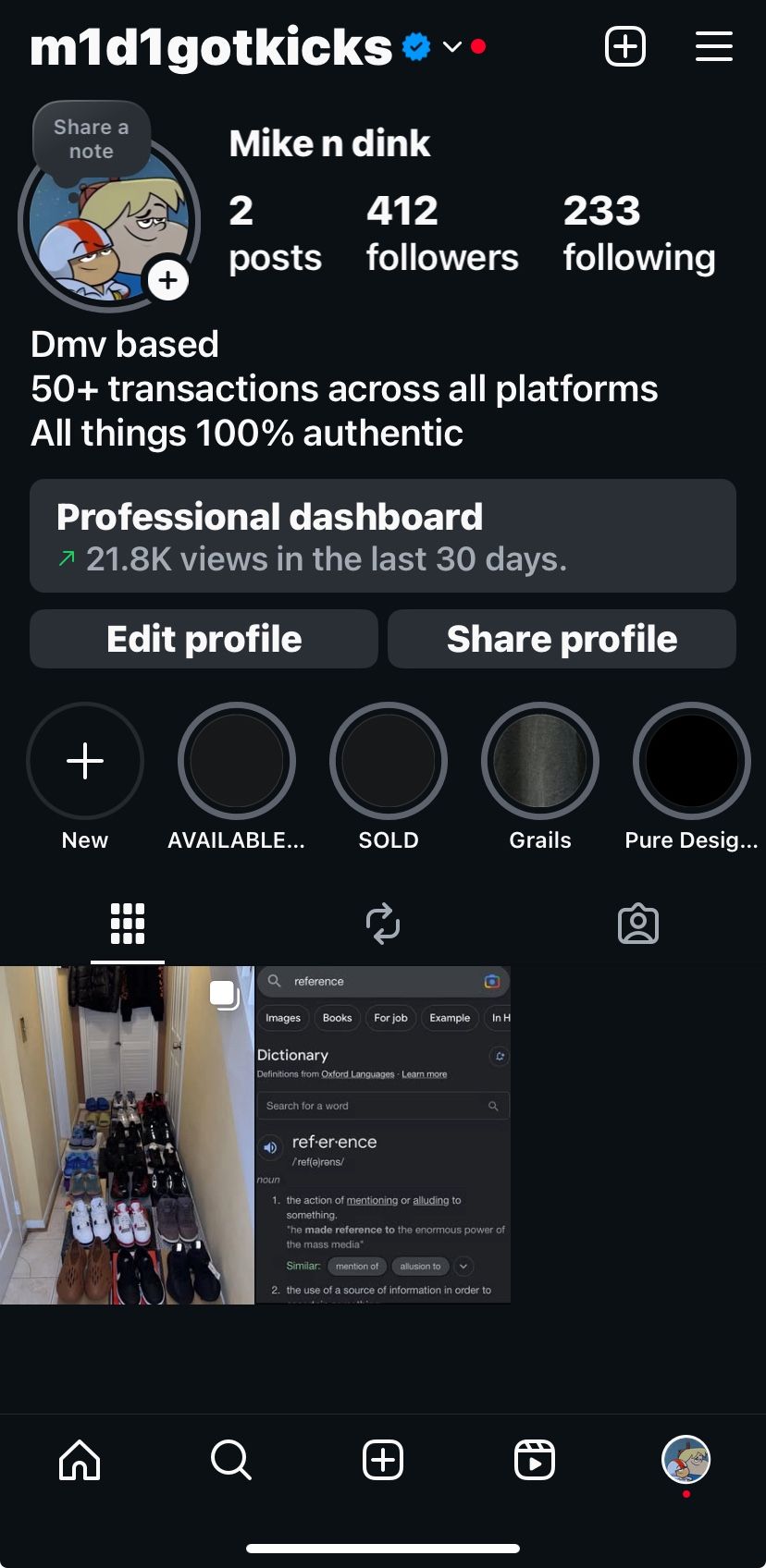Open the reference dictionary post
766x1568 pixels.
(x=383, y=1135)
